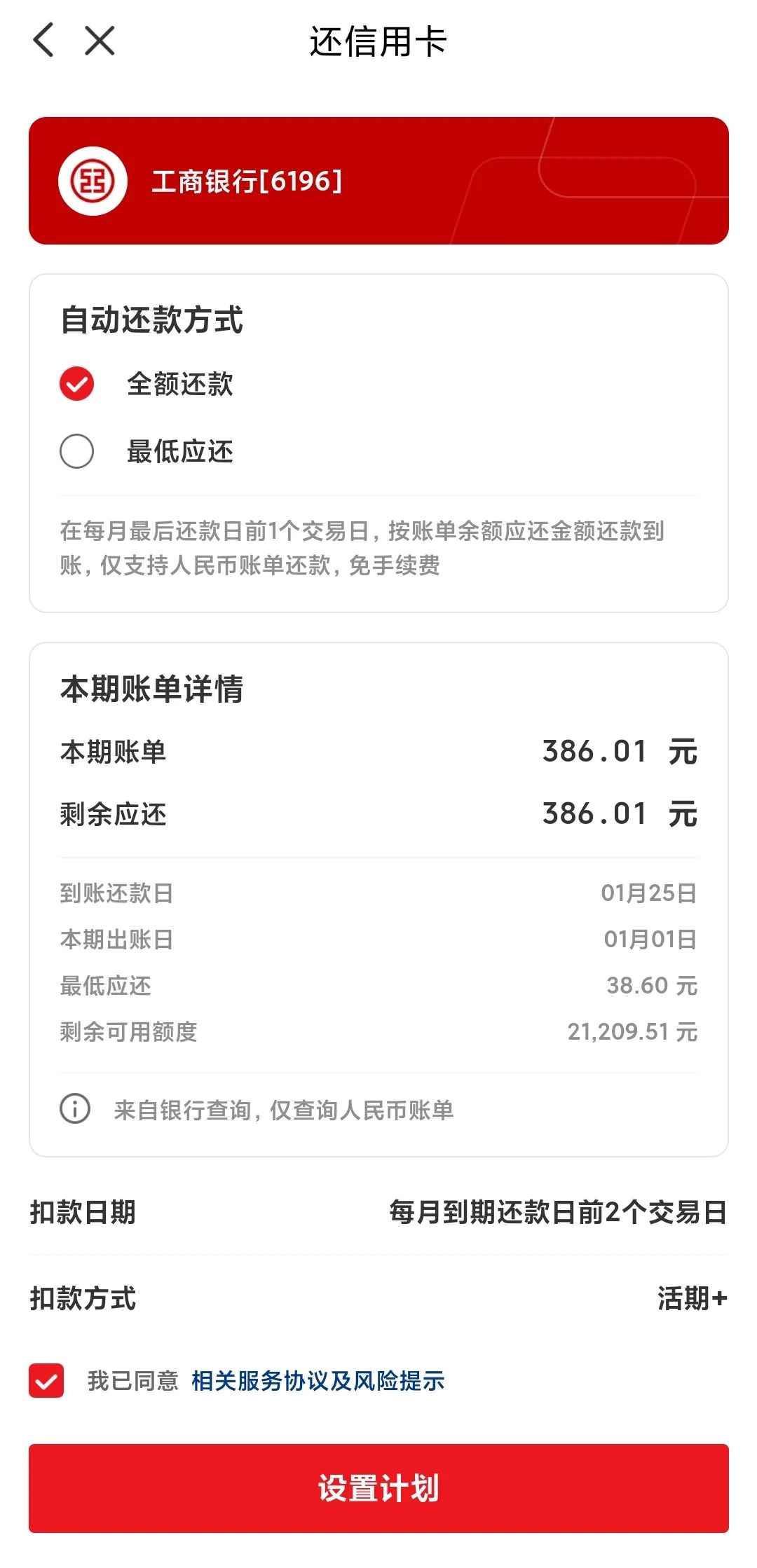Tap the white circle icon beside 最低应还

point(76,452)
